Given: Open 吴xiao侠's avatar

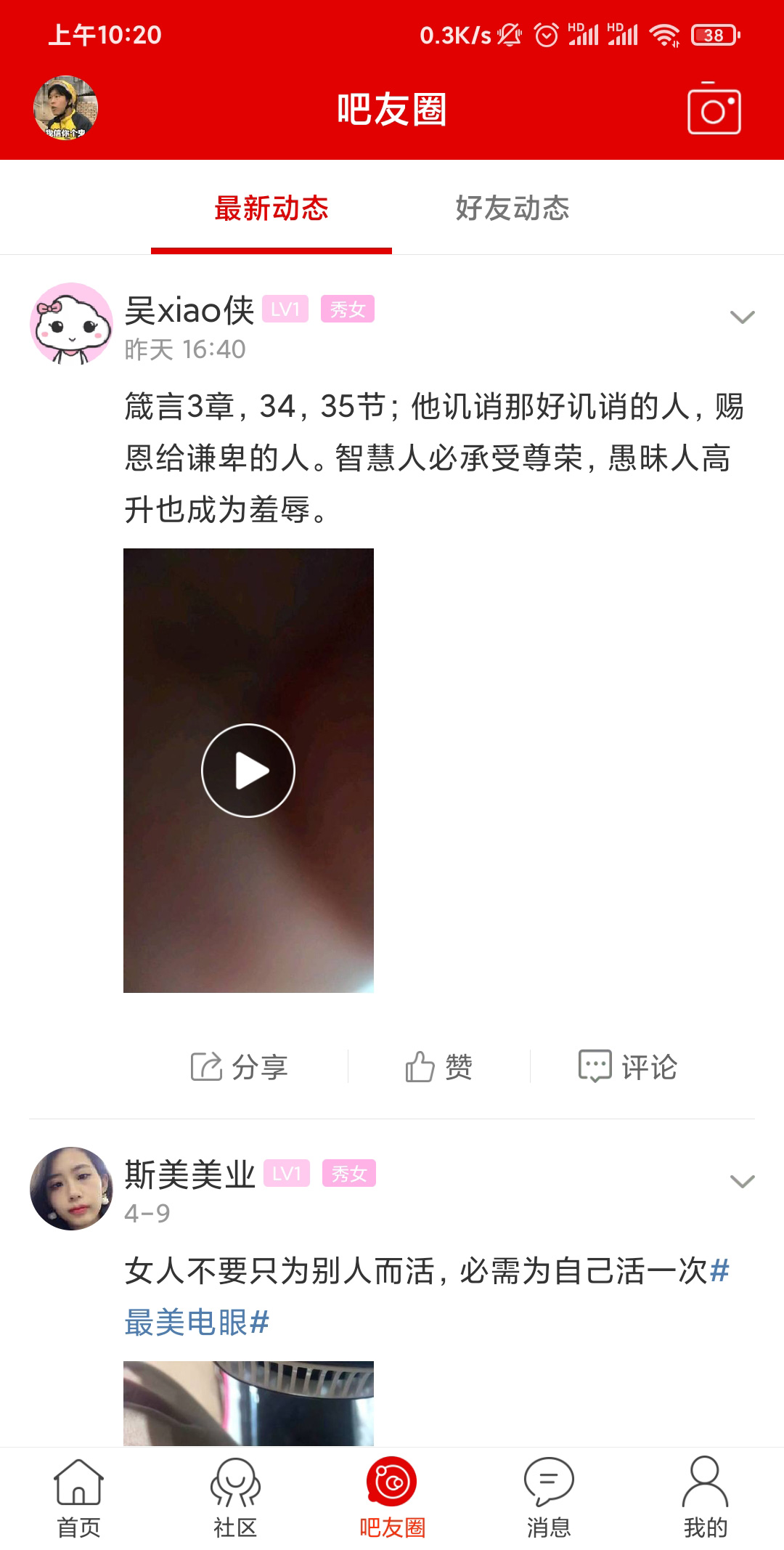Looking at the screenshot, I should click(71, 324).
